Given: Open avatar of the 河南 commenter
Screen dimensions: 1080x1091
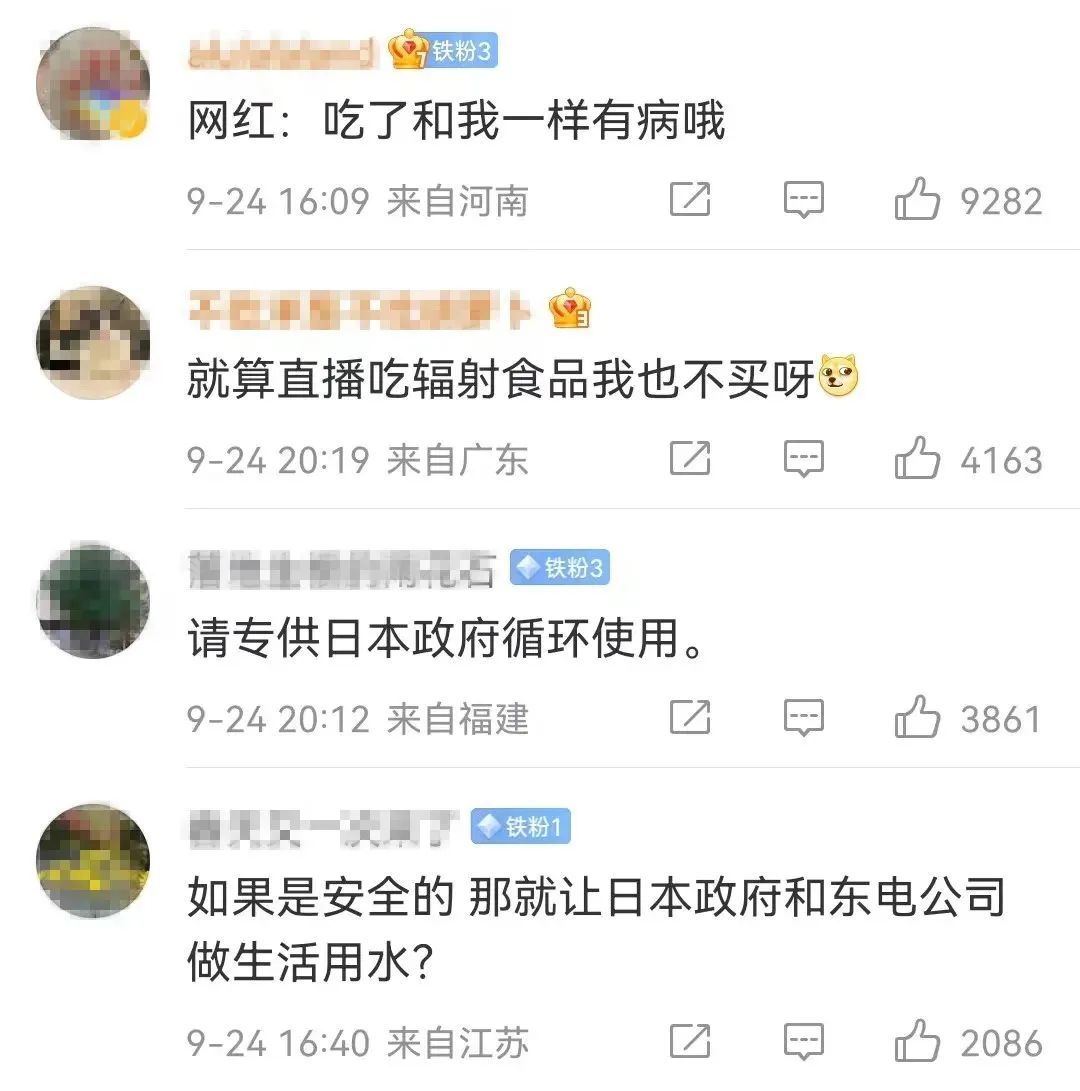Looking at the screenshot, I should [93, 84].
